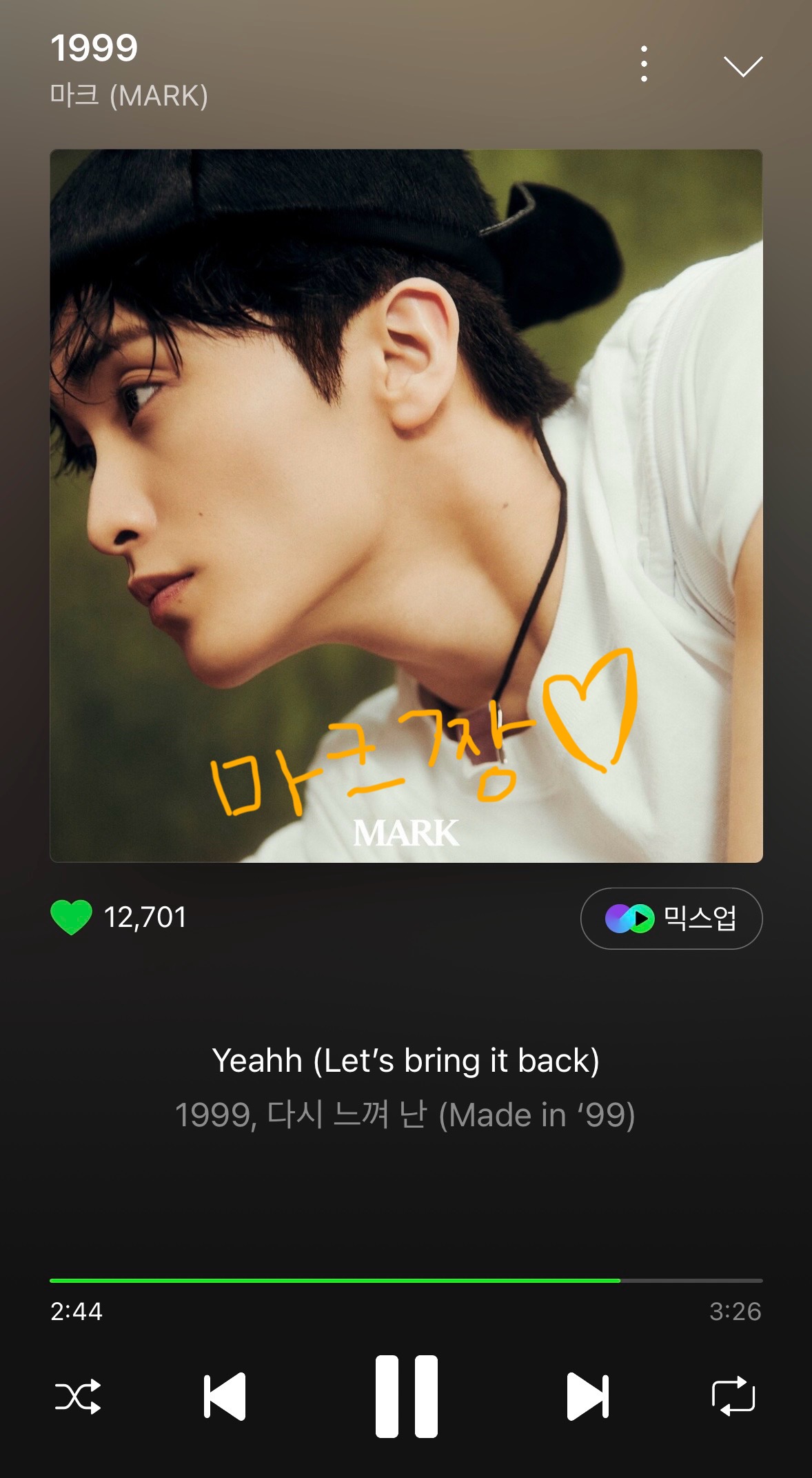Tap the green playback progress bar
812x1478 pixels.
(x=406, y=1281)
